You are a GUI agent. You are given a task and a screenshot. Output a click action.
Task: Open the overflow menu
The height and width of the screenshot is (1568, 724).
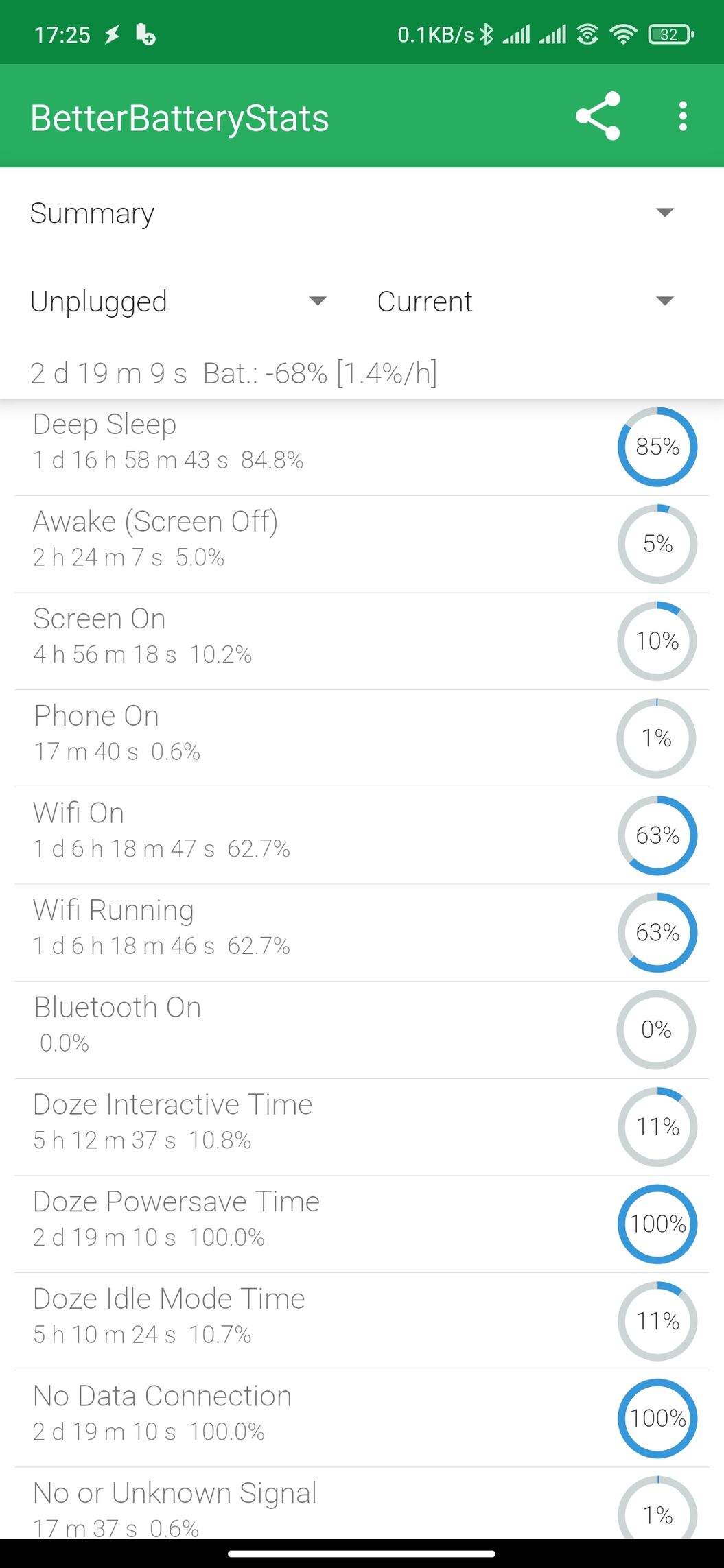point(682,117)
